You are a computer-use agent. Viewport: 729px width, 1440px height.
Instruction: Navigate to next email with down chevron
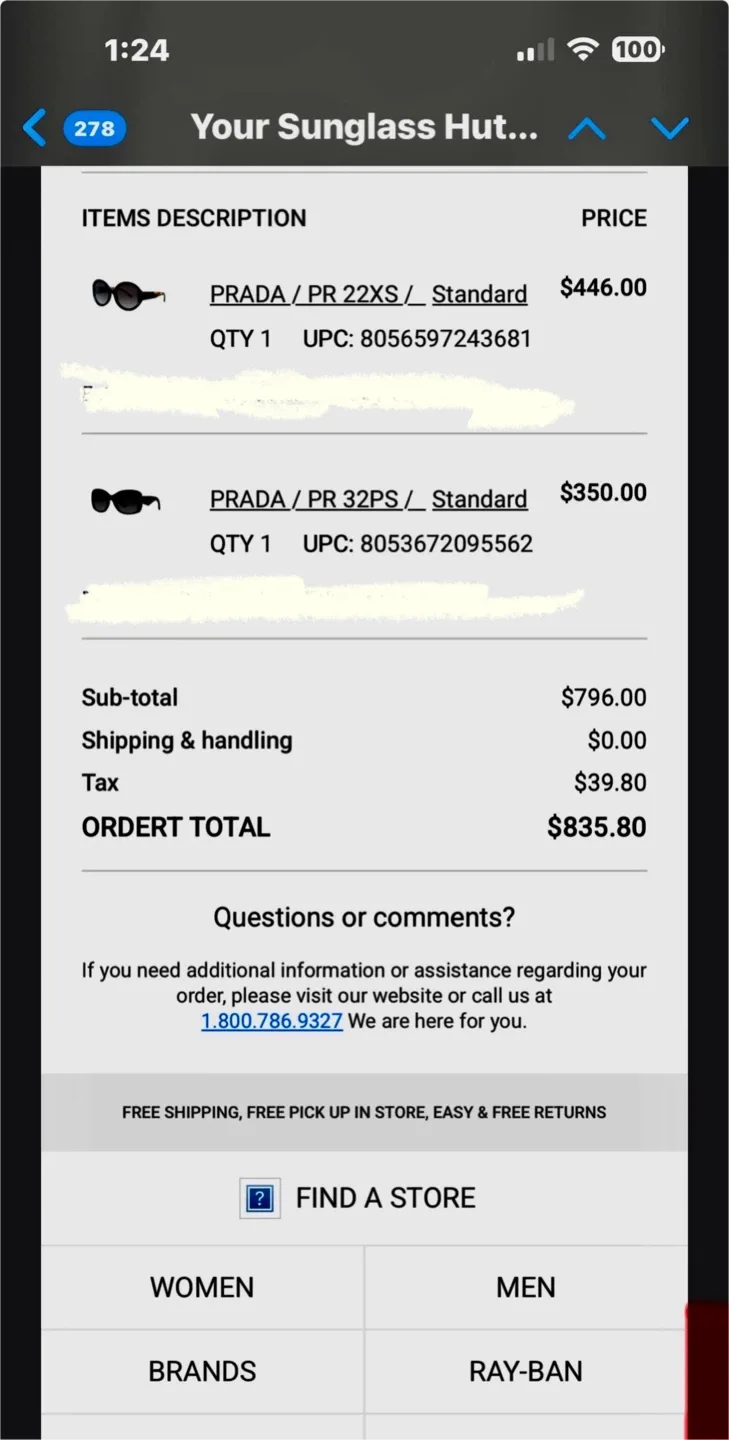pos(670,128)
